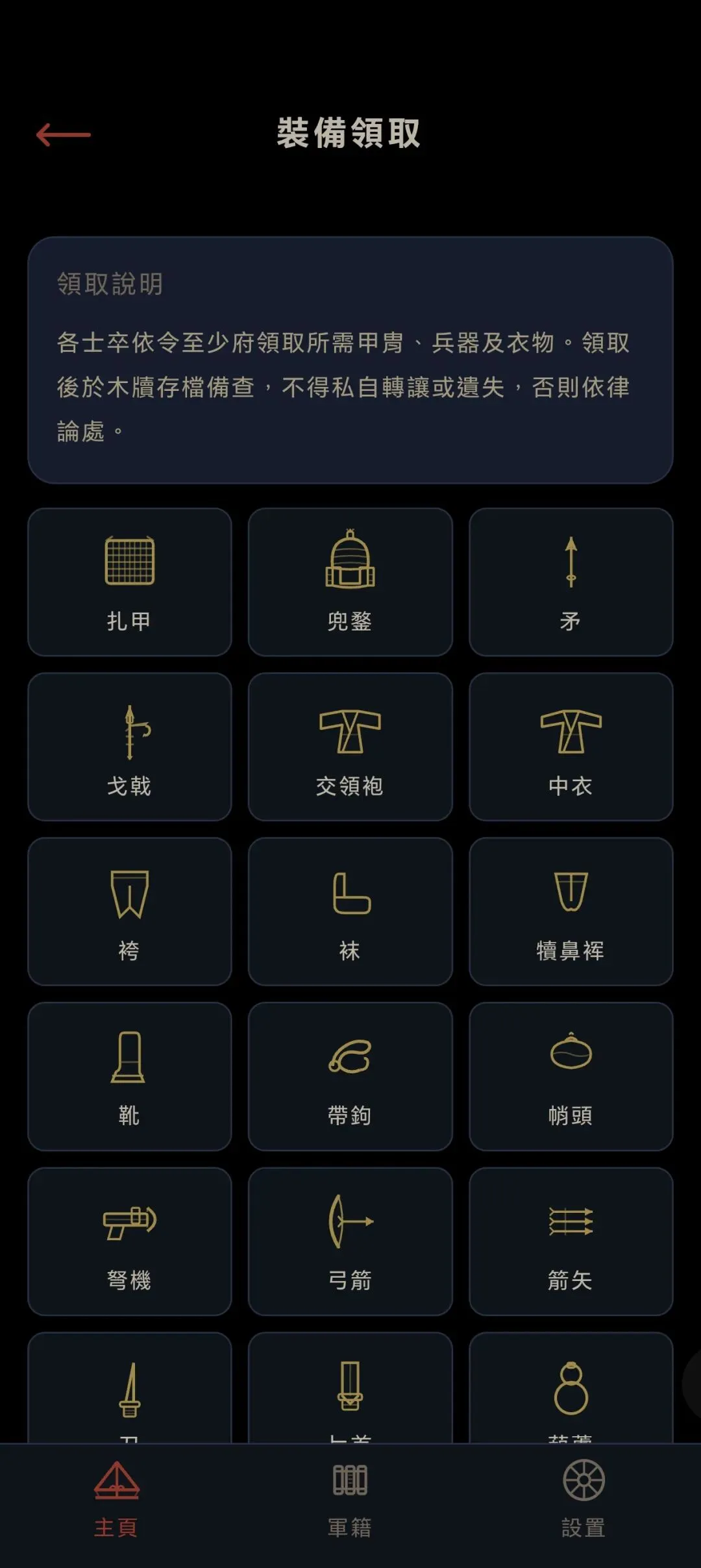Open the 靴 boots tile
The height and width of the screenshot is (1568, 701).
click(x=130, y=1076)
